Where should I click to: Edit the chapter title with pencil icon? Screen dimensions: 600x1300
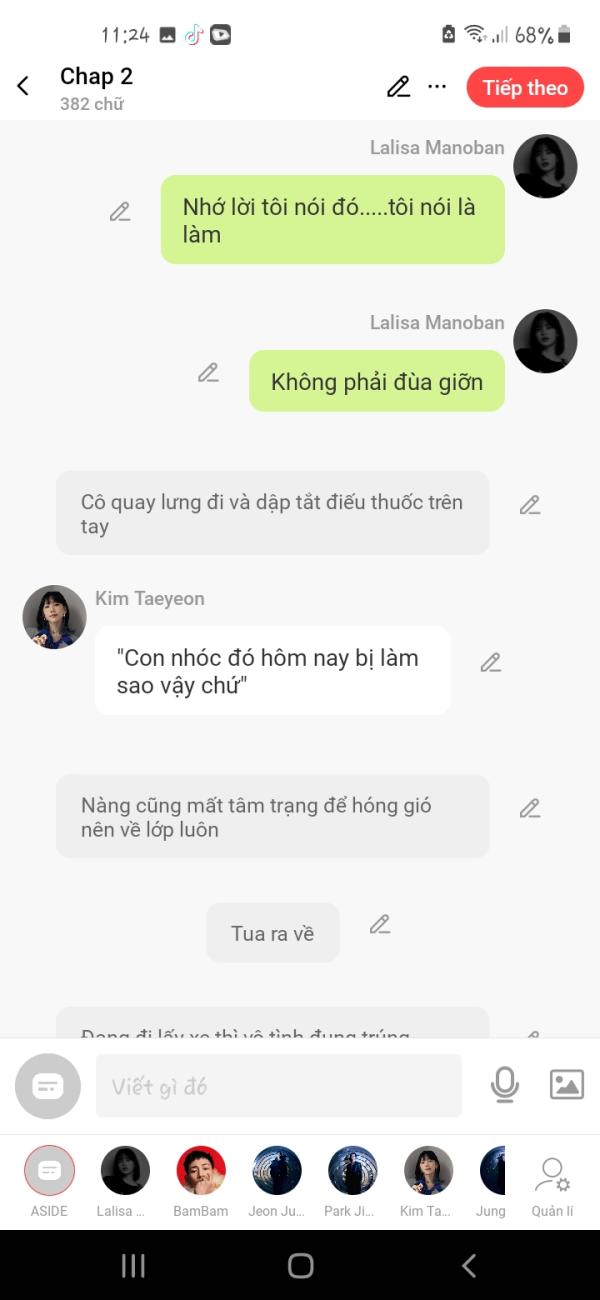click(398, 87)
